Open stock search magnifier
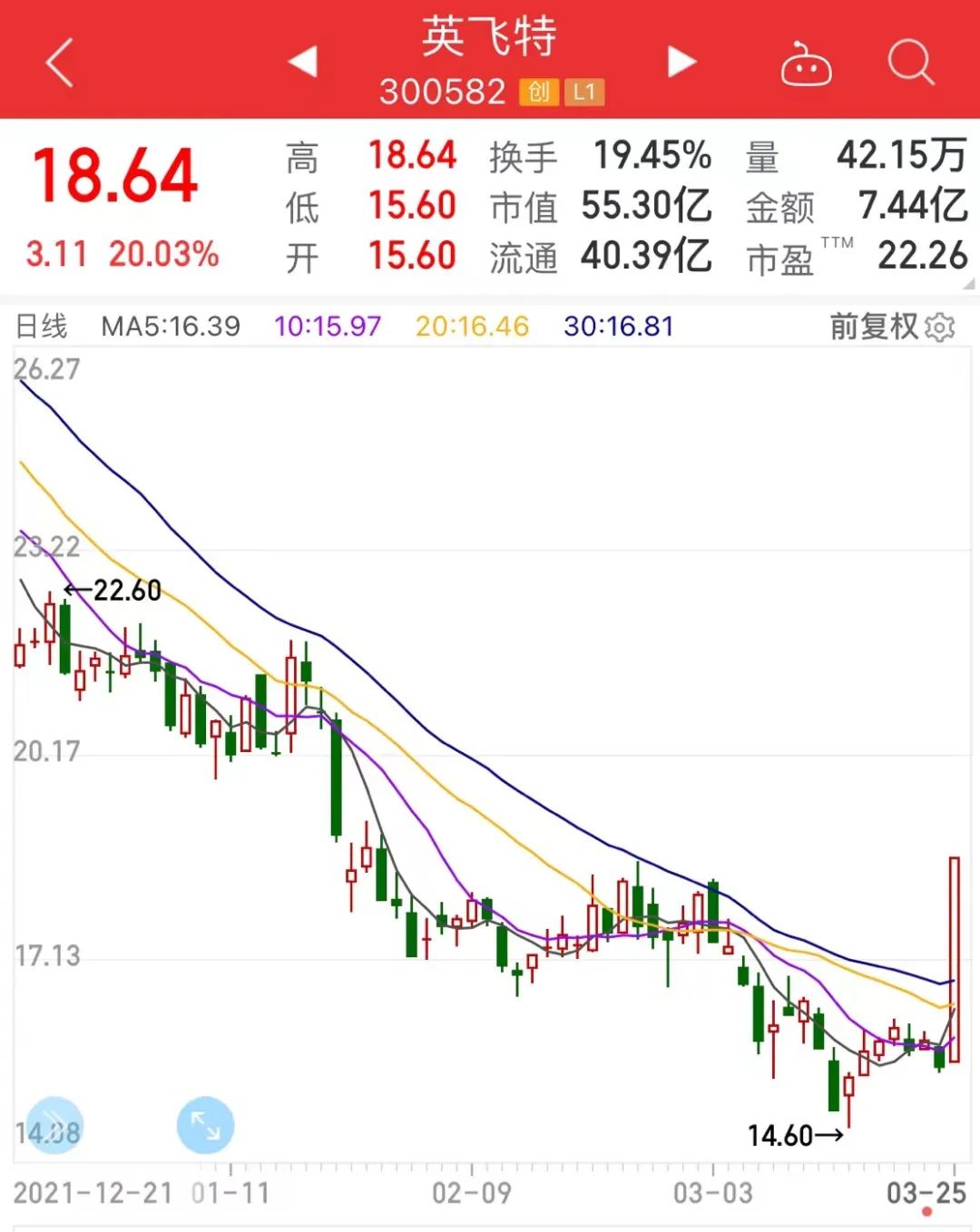The width and height of the screenshot is (980, 1232). click(x=910, y=64)
